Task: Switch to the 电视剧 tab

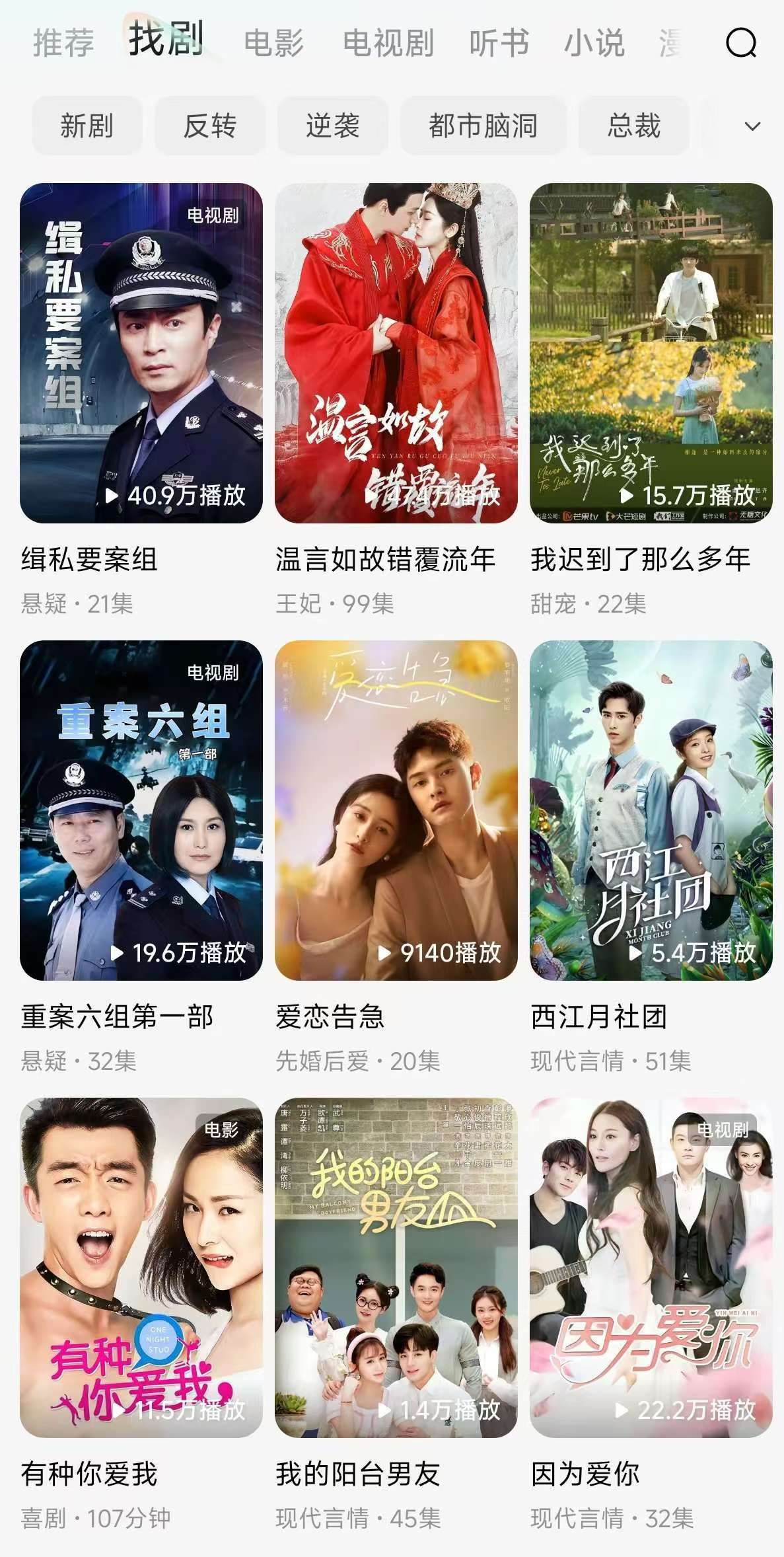Action: click(388, 44)
